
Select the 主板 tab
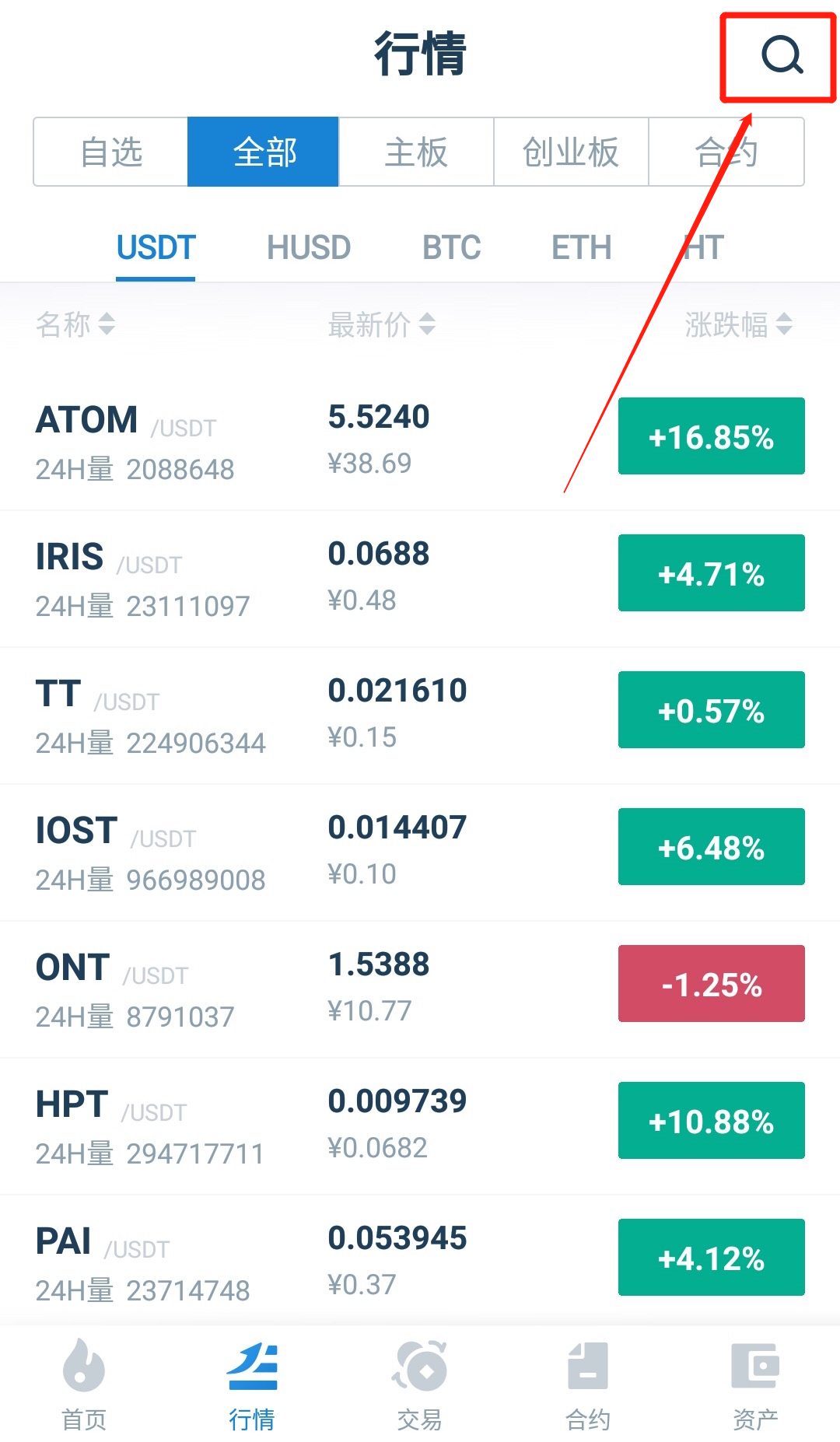pyautogui.click(x=416, y=152)
